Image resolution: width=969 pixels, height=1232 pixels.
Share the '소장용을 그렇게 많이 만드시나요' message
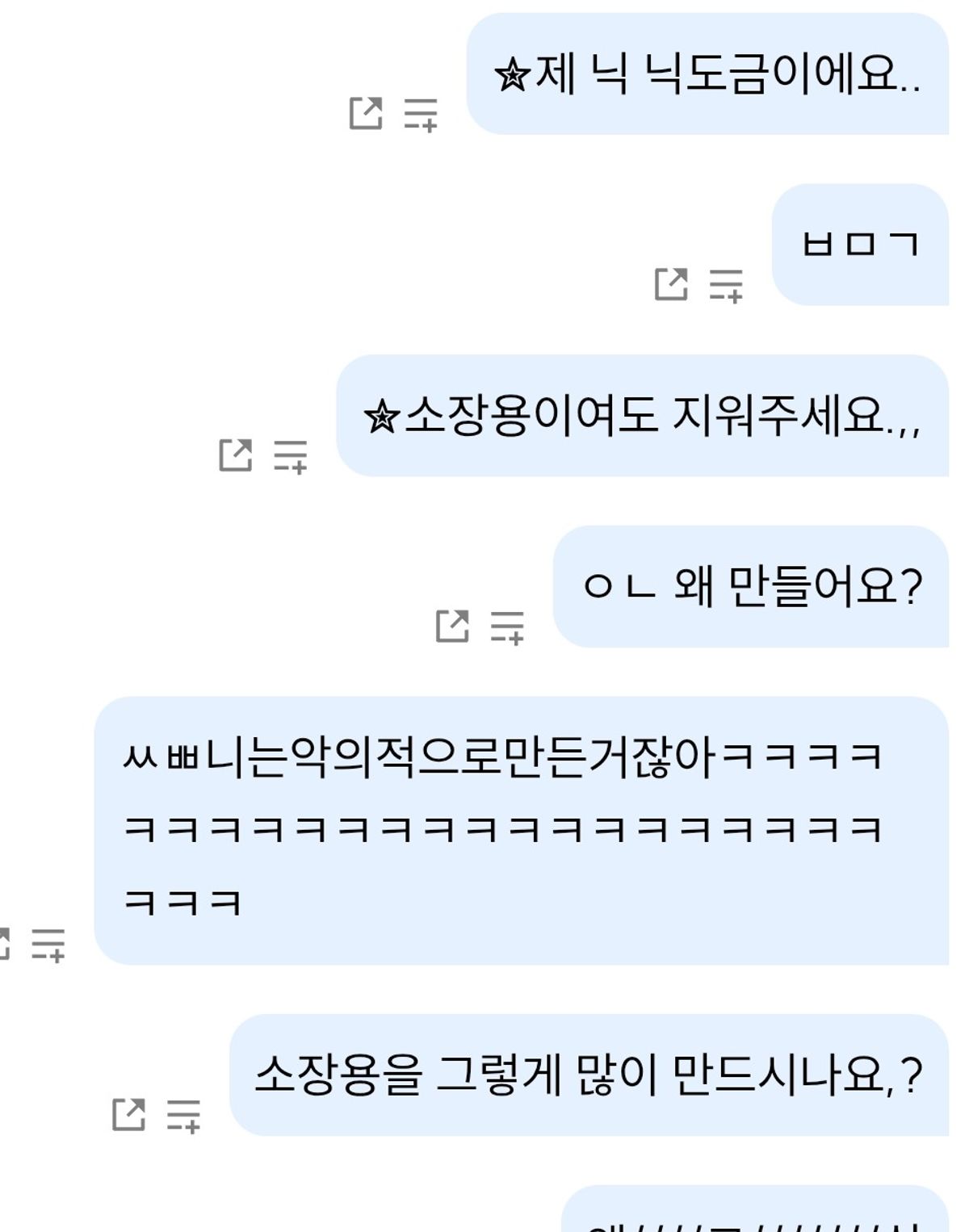[x=129, y=1115]
